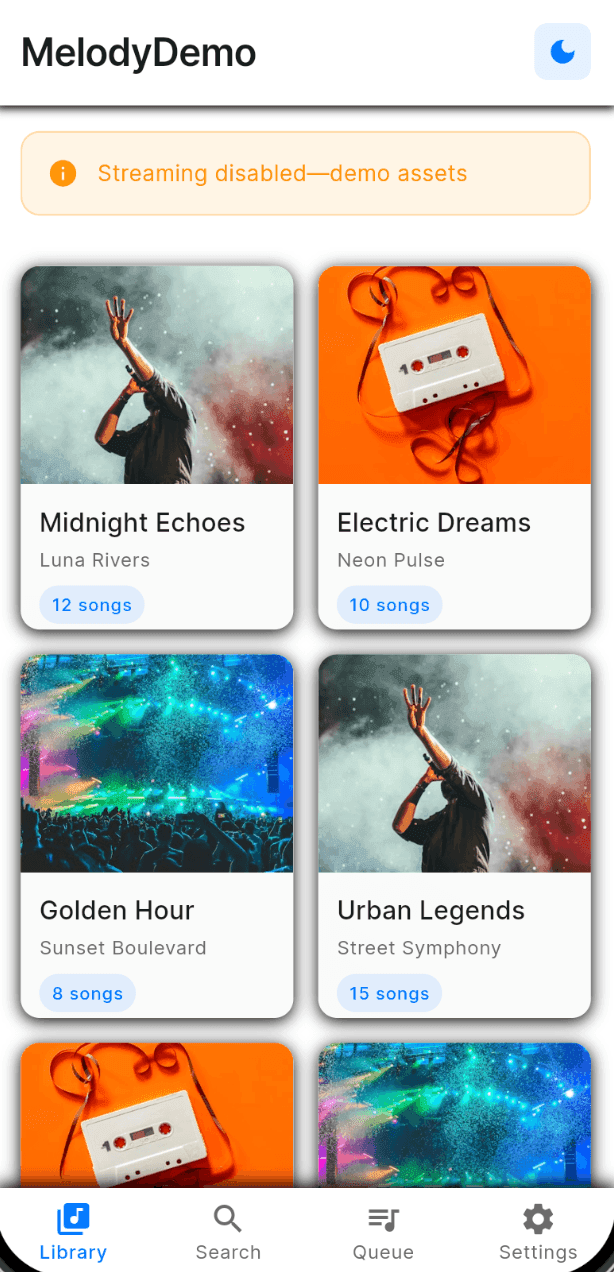Switch to the Search tab
The width and height of the screenshot is (614, 1272).
coord(228,1232)
